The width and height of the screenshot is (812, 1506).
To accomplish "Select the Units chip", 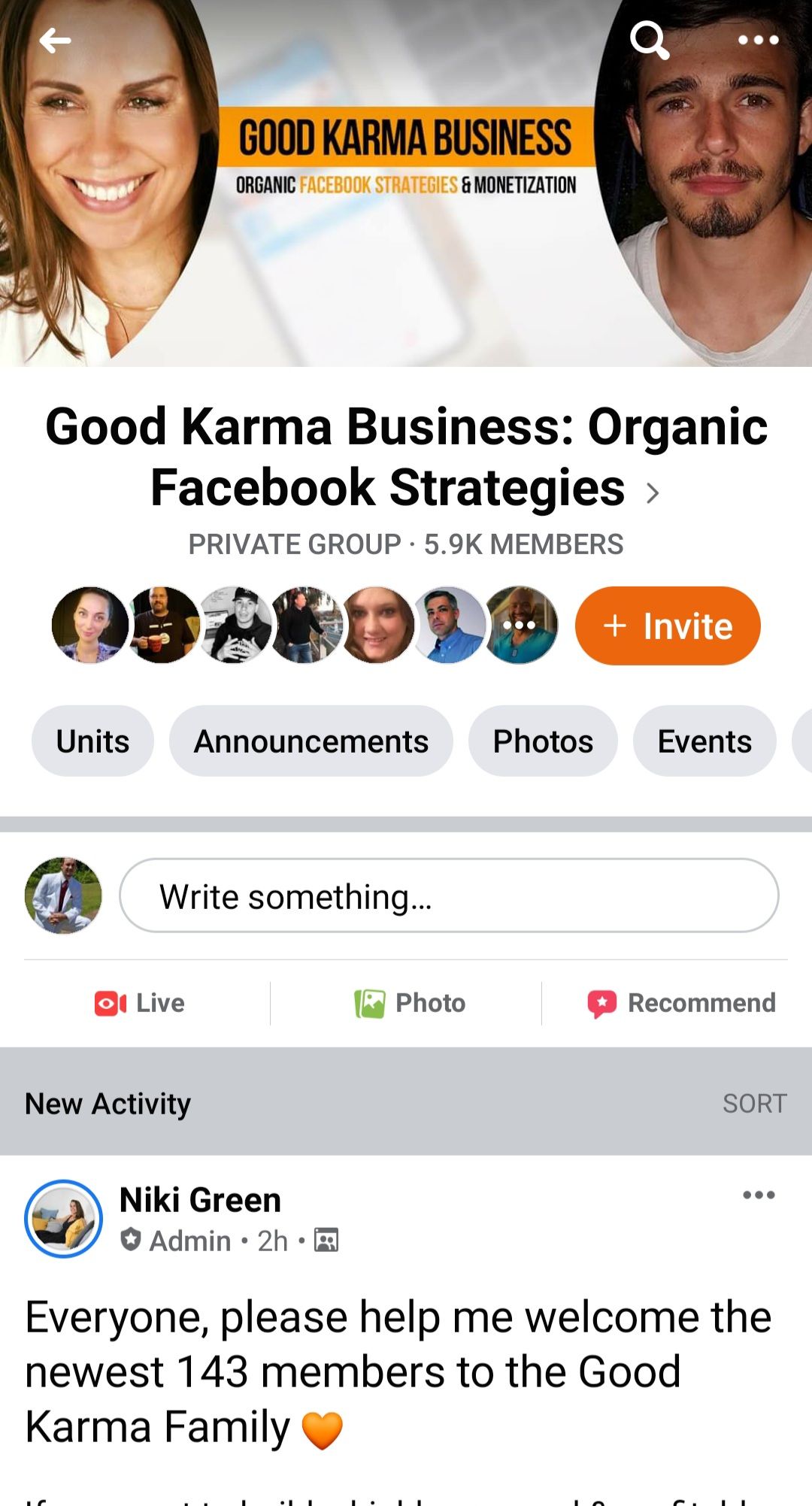I will (x=92, y=741).
